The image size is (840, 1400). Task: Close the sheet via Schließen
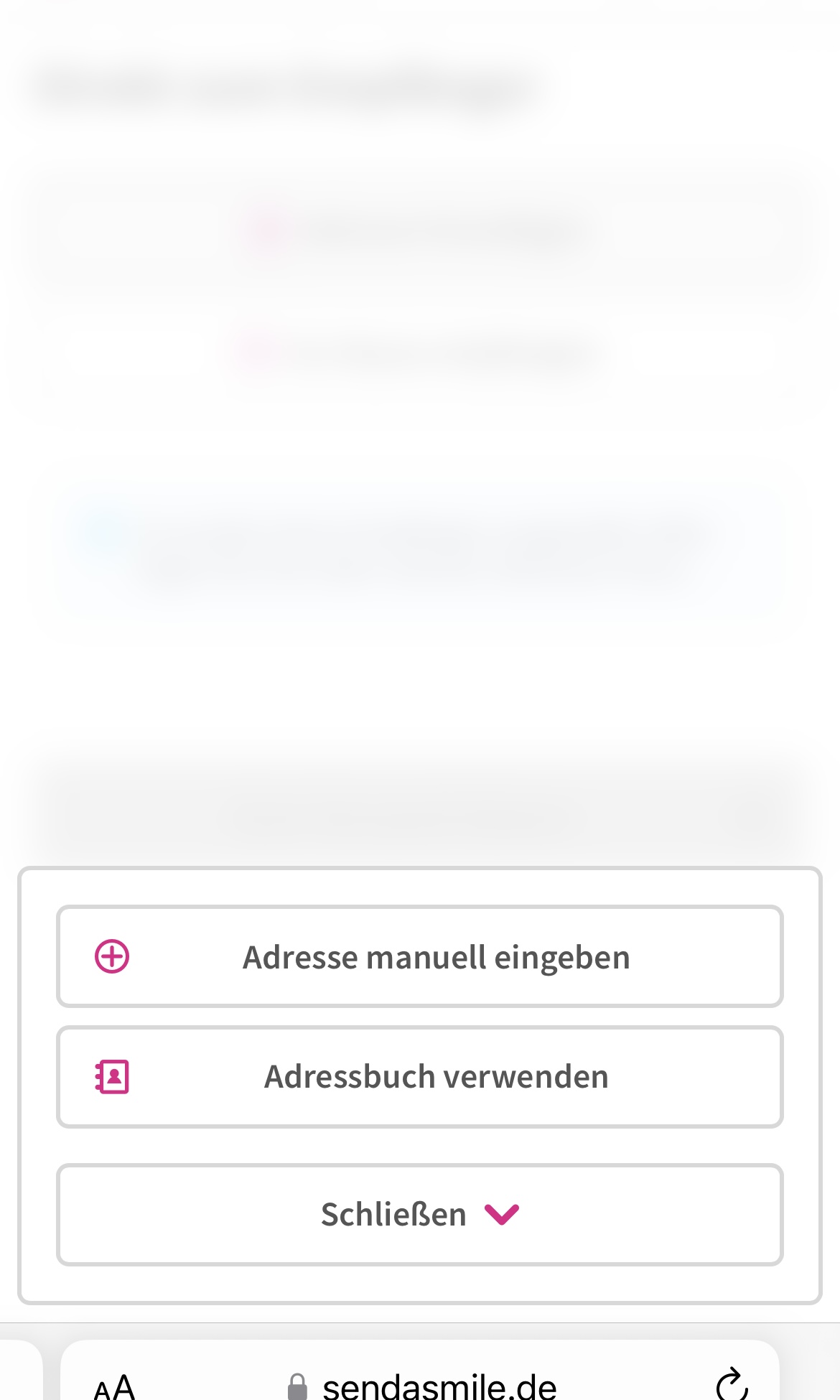click(x=420, y=1215)
